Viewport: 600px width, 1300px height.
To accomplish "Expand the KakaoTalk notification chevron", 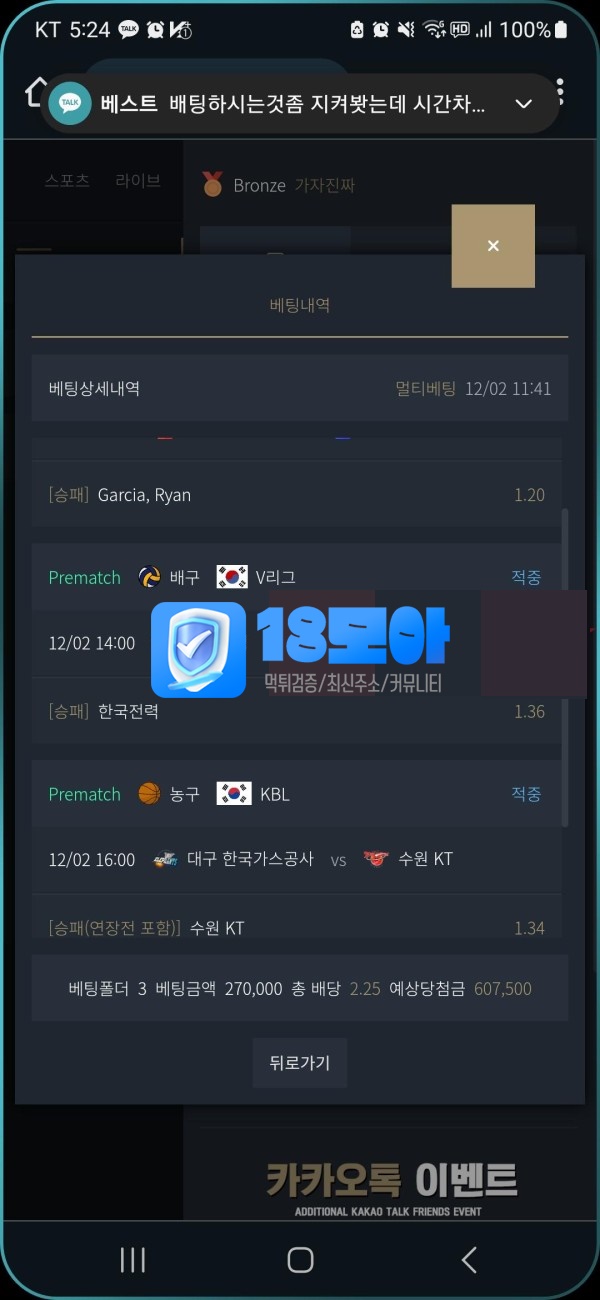I will click(523, 104).
